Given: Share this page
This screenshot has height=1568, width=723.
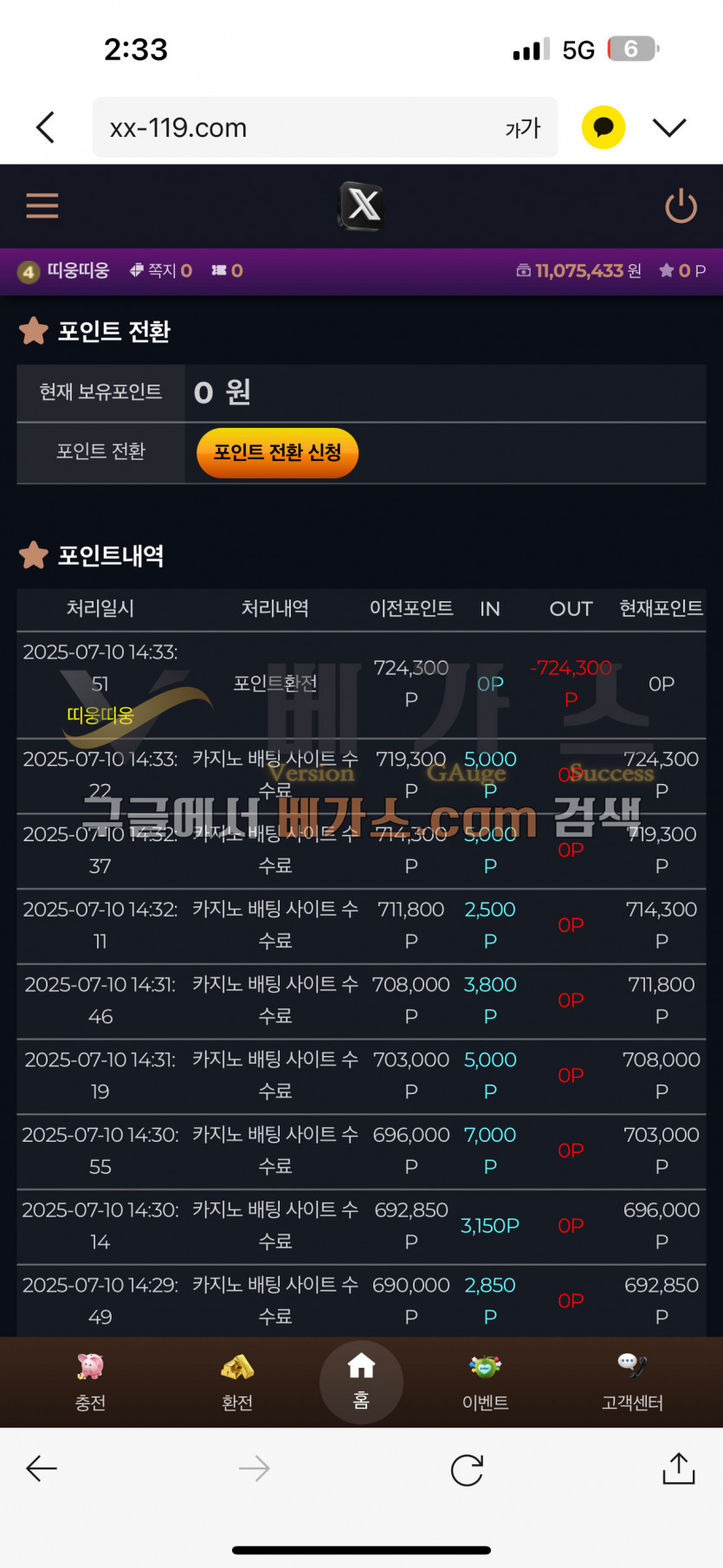Looking at the screenshot, I should click(x=678, y=1468).
